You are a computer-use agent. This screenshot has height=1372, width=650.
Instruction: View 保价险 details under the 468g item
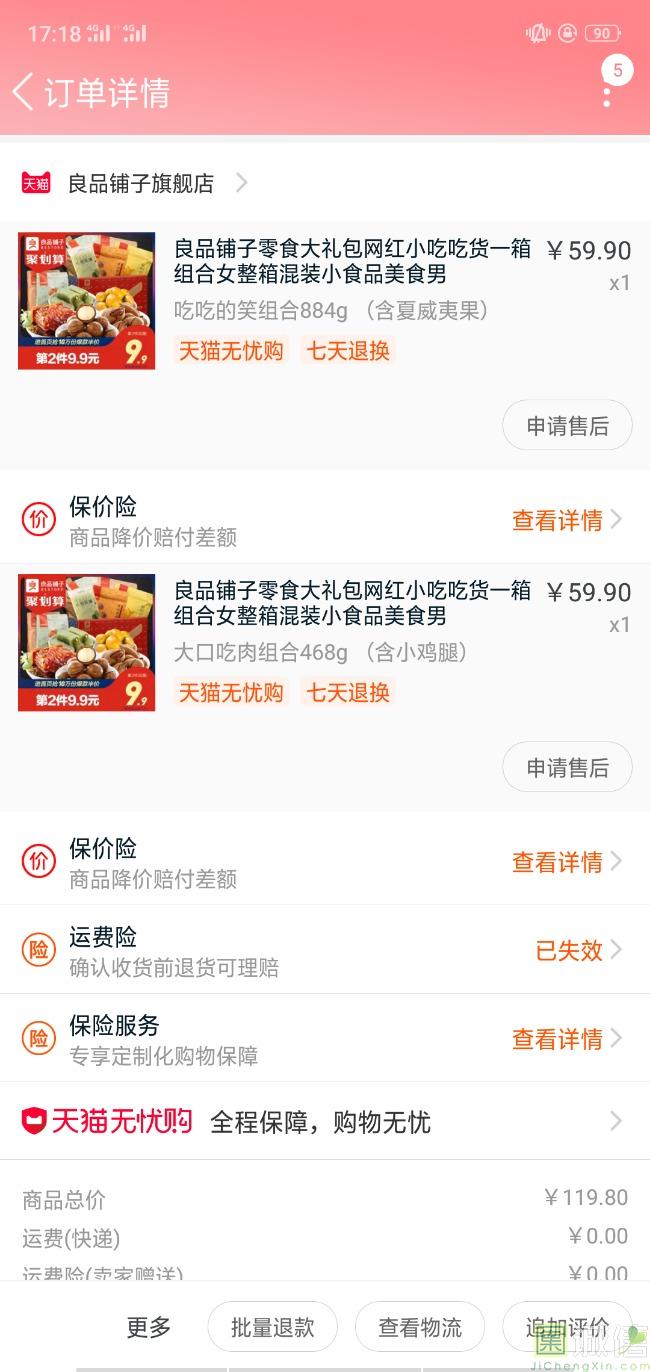(567, 862)
